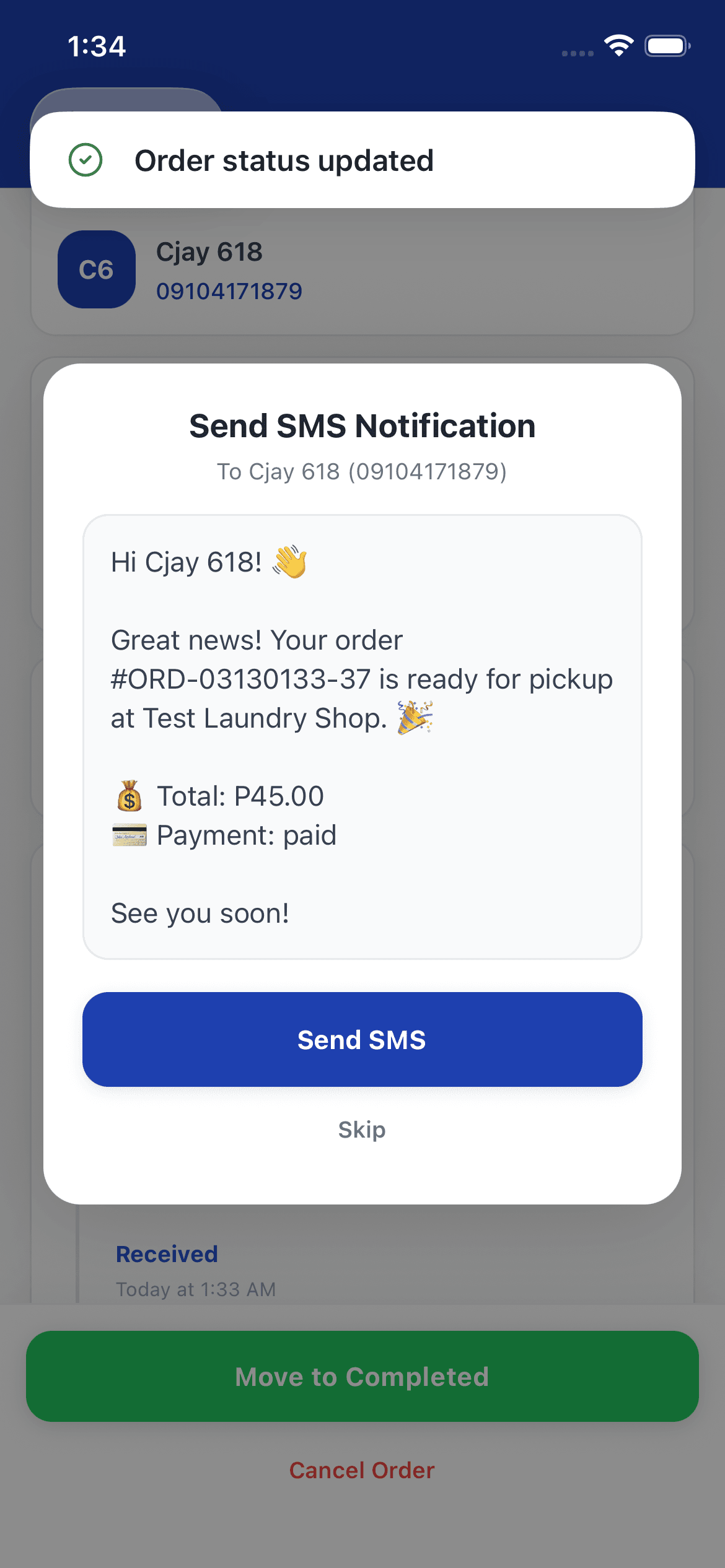The width and height of the screenshot is (725, 1568).
Task: Tap the money bag emoji beside Total
Action: [127, 795]
